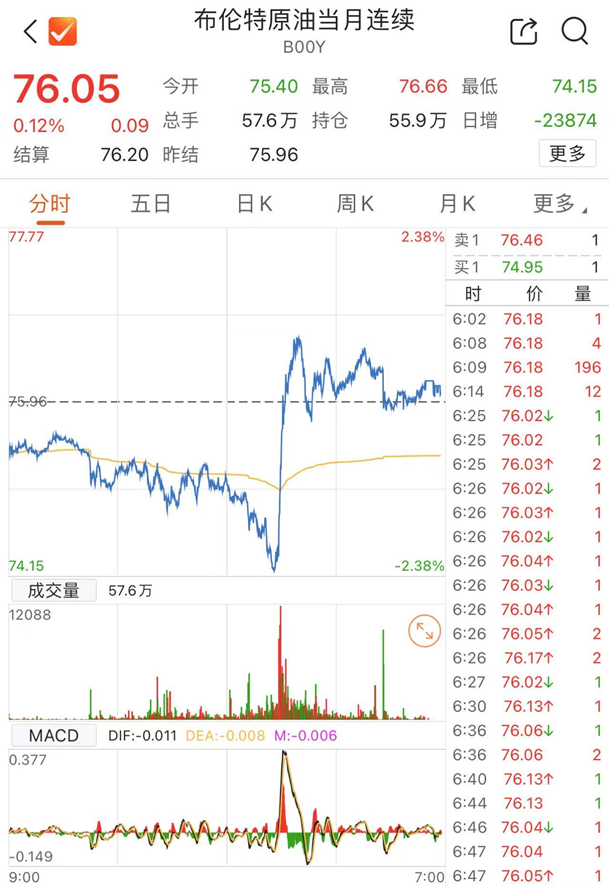The width and height of the screenshot is (609, 886).
Task: Tap the orange checkmark watchlist icon
Action: 63,31
